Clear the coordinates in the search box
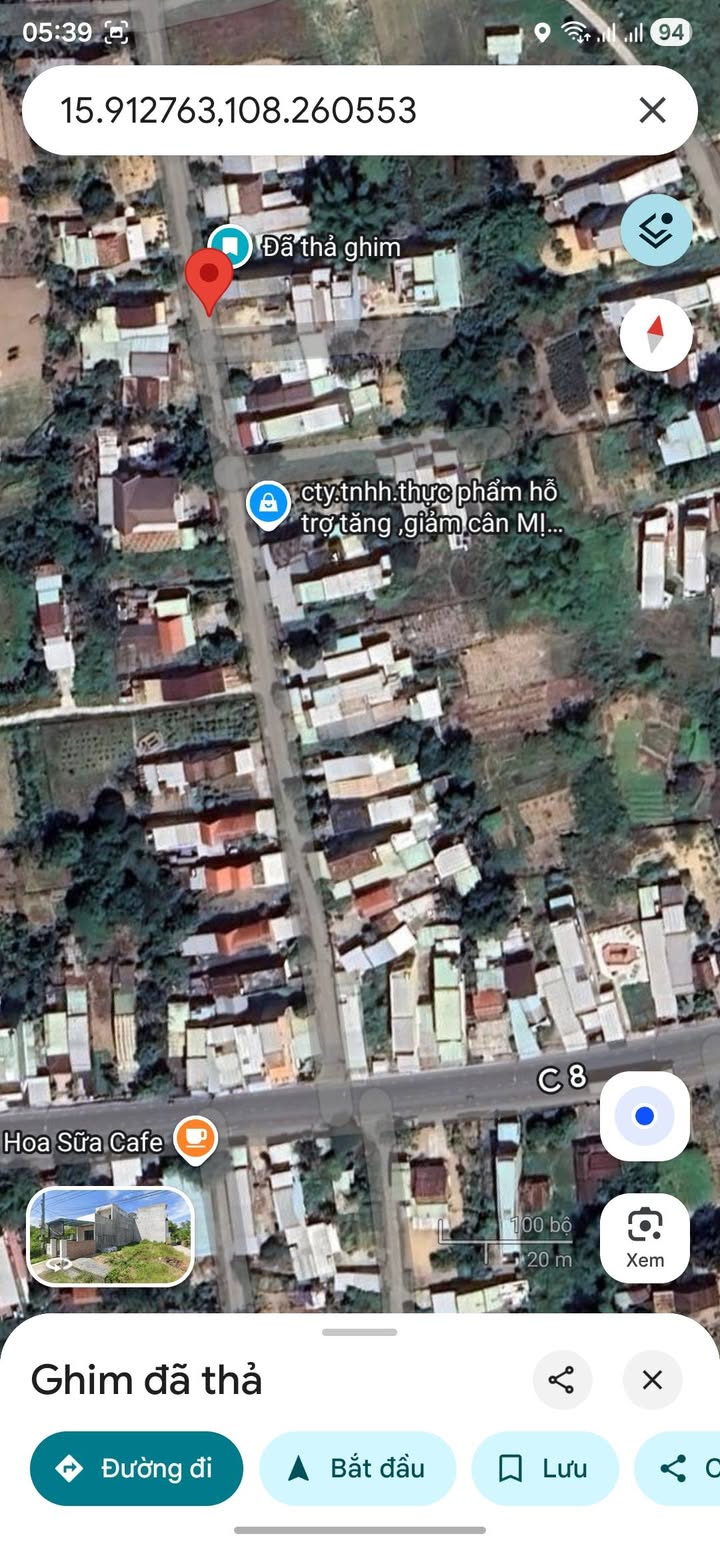The height and width of the screenshot is (1544, 720). [652, 110]
